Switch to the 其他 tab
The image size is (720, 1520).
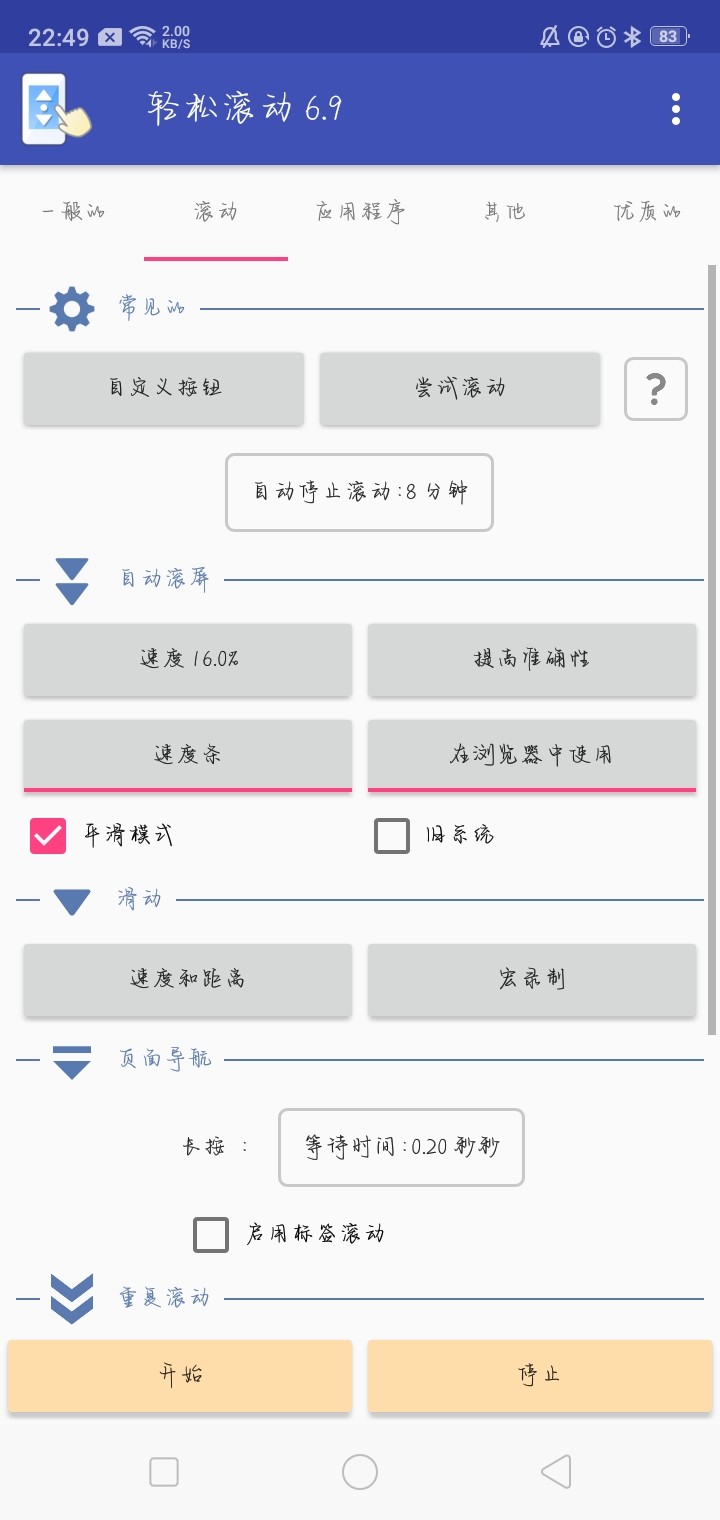tap(504, 212)
